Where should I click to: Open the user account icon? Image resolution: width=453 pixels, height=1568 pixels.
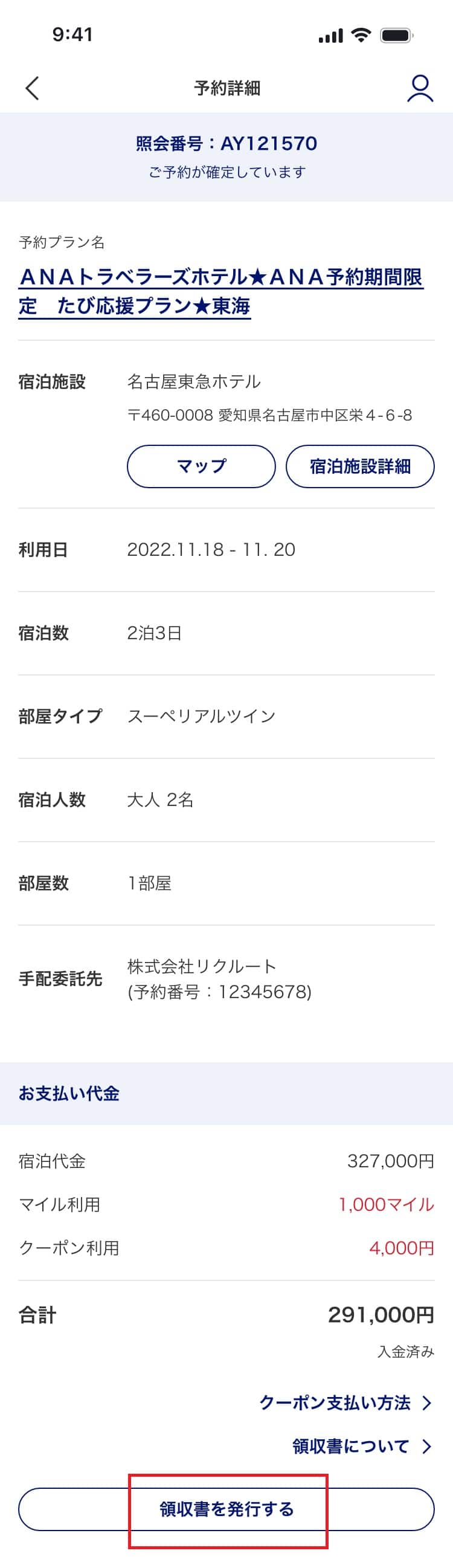click(x=420, y=88)
